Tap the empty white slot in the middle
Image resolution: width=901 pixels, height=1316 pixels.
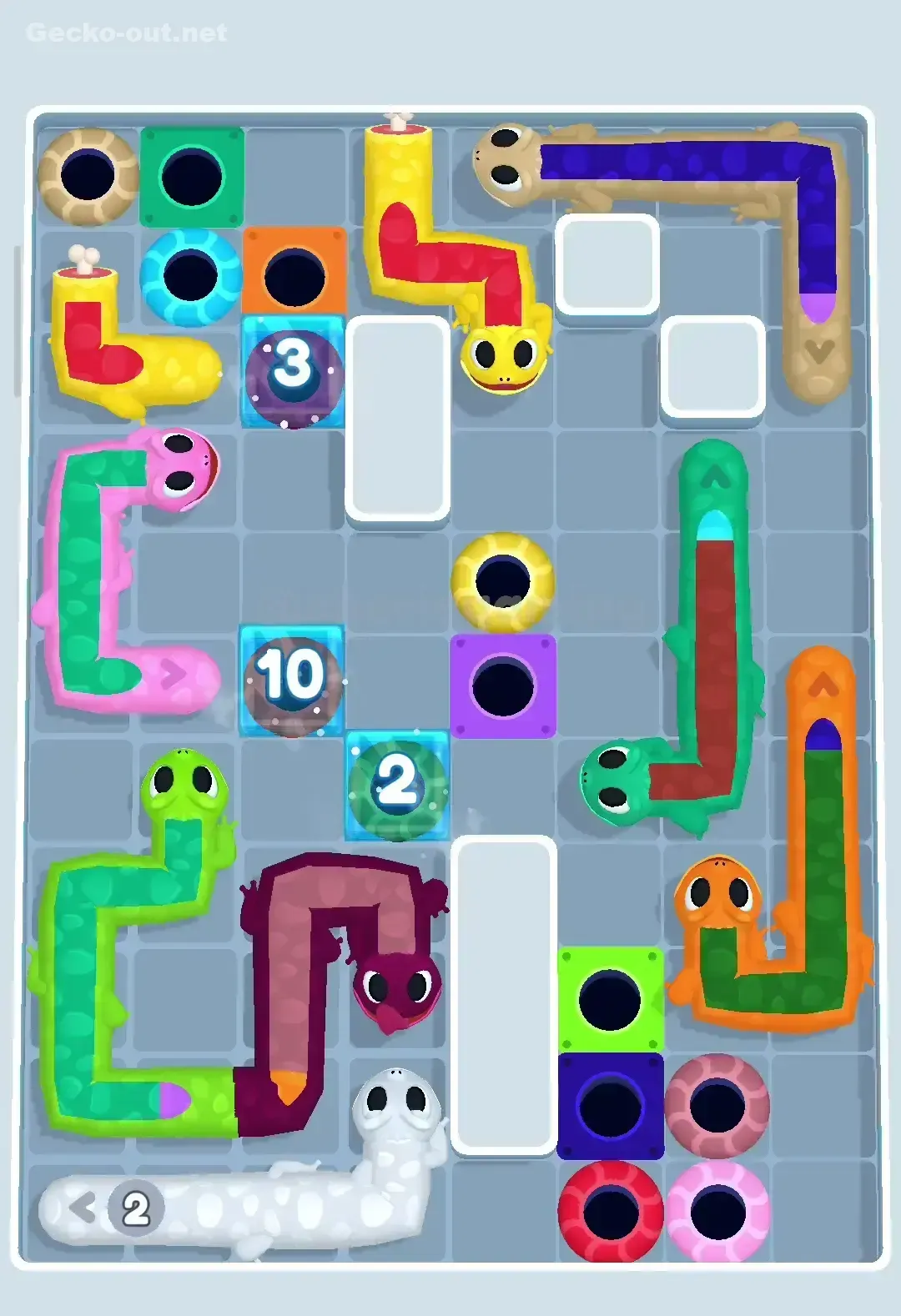pyautogui.click(x=399, y=421)
